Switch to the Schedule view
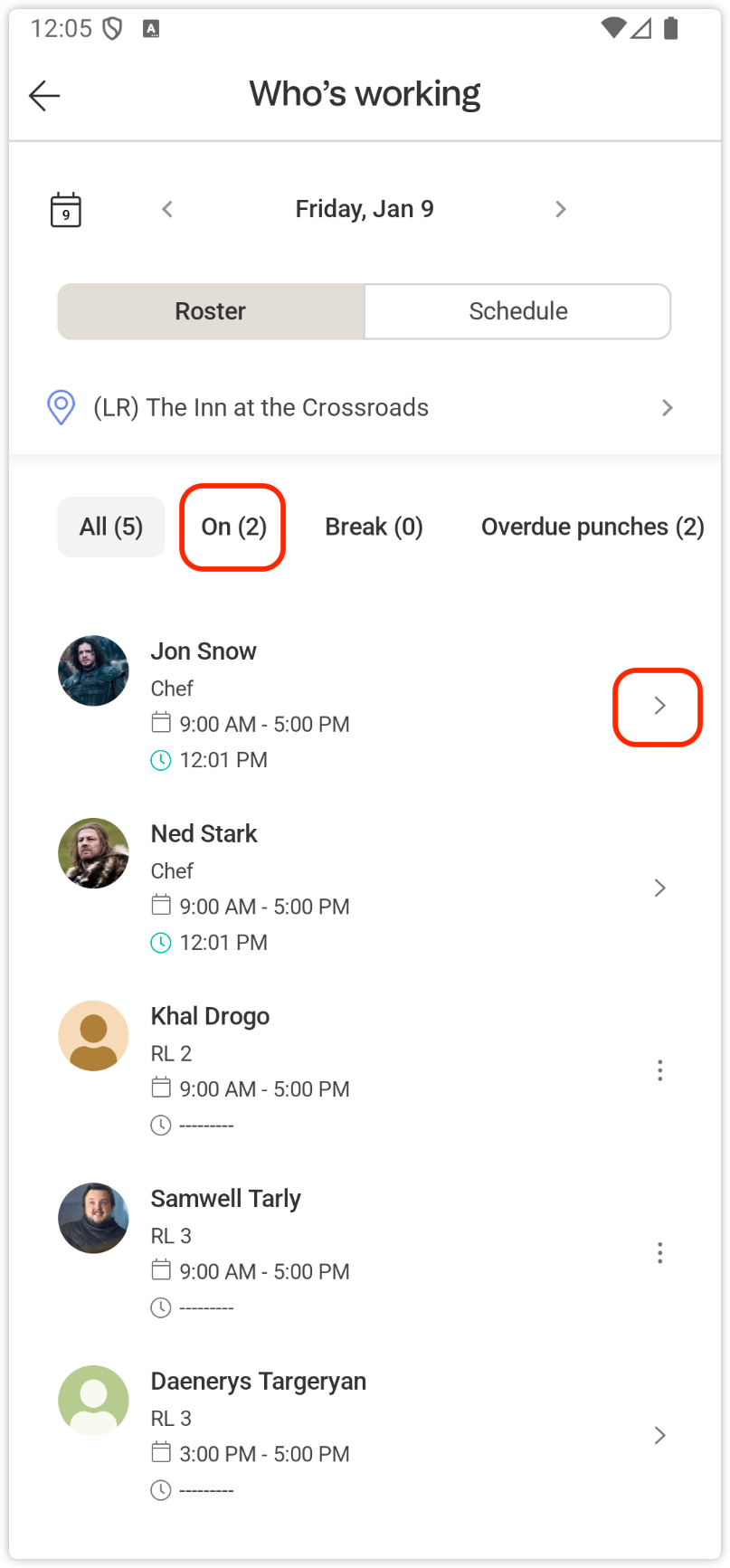This screenshot has height=1568, width=730. click(517, 311)
